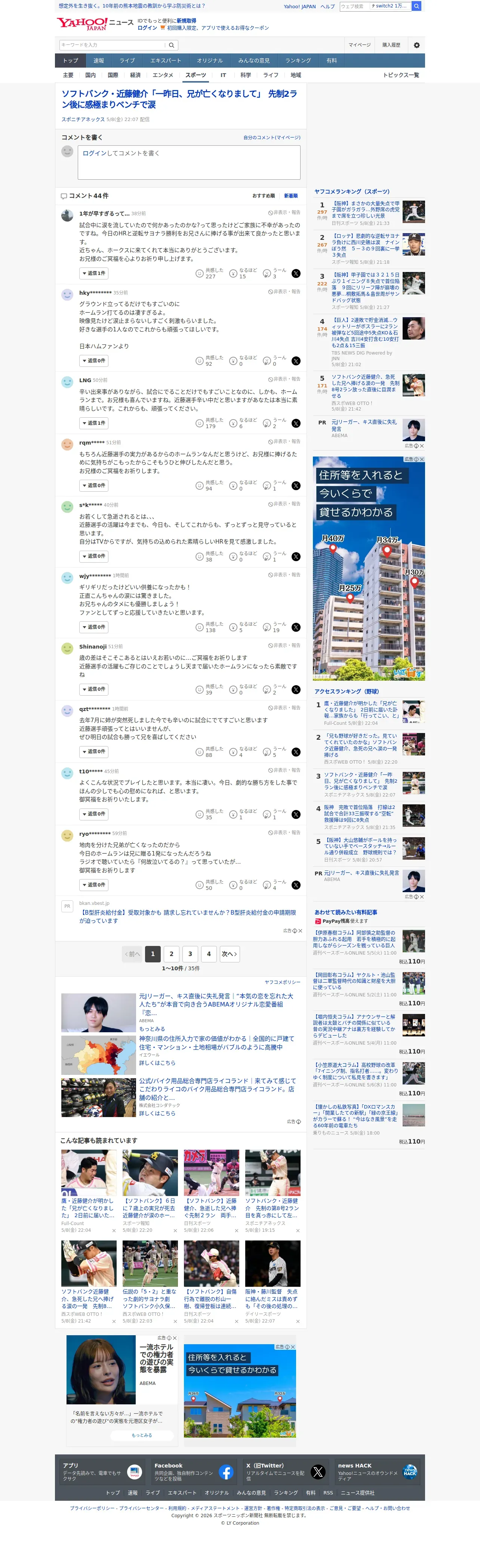Share the LNG comment on X
Viewport: 480px width, 1568px height.
click(295, 424)
